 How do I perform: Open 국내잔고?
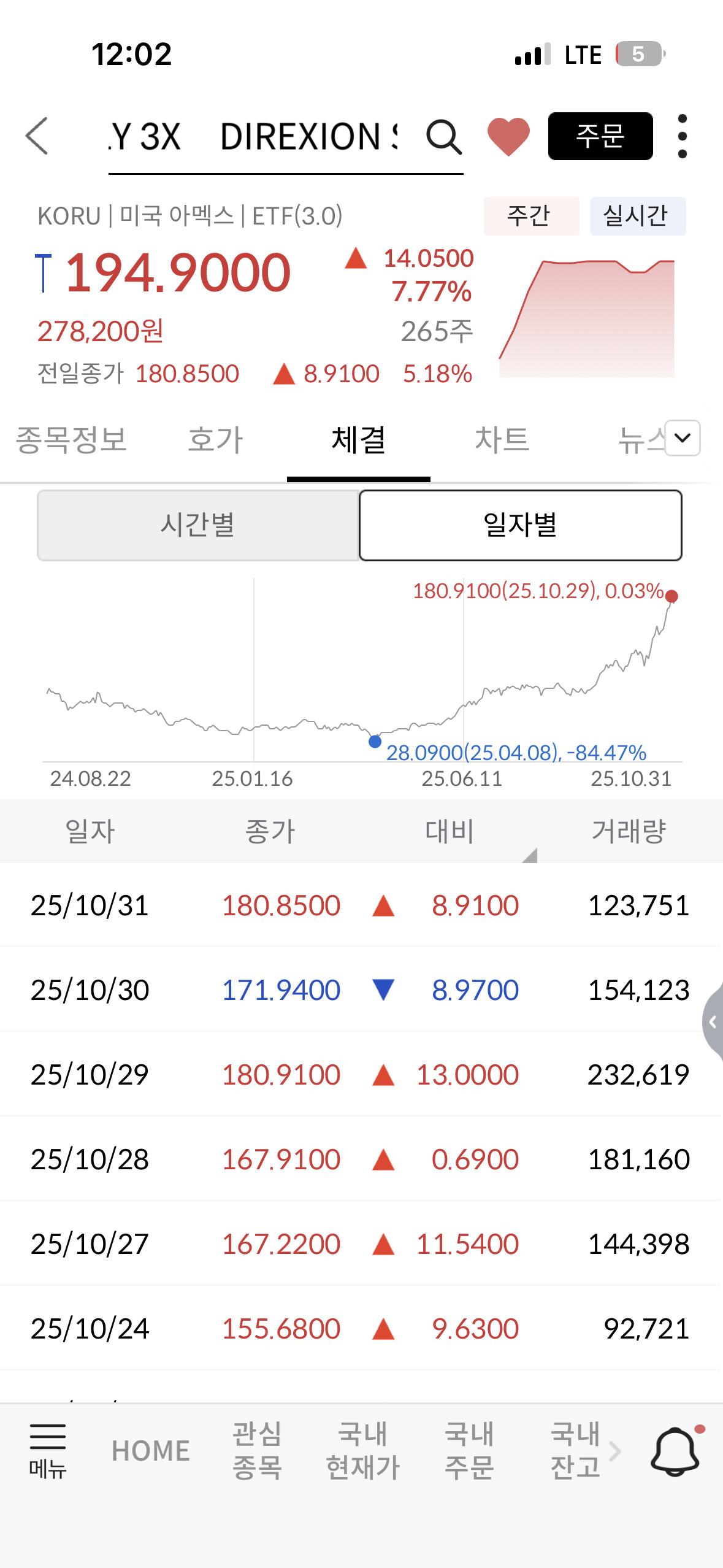click(575, 1450)
